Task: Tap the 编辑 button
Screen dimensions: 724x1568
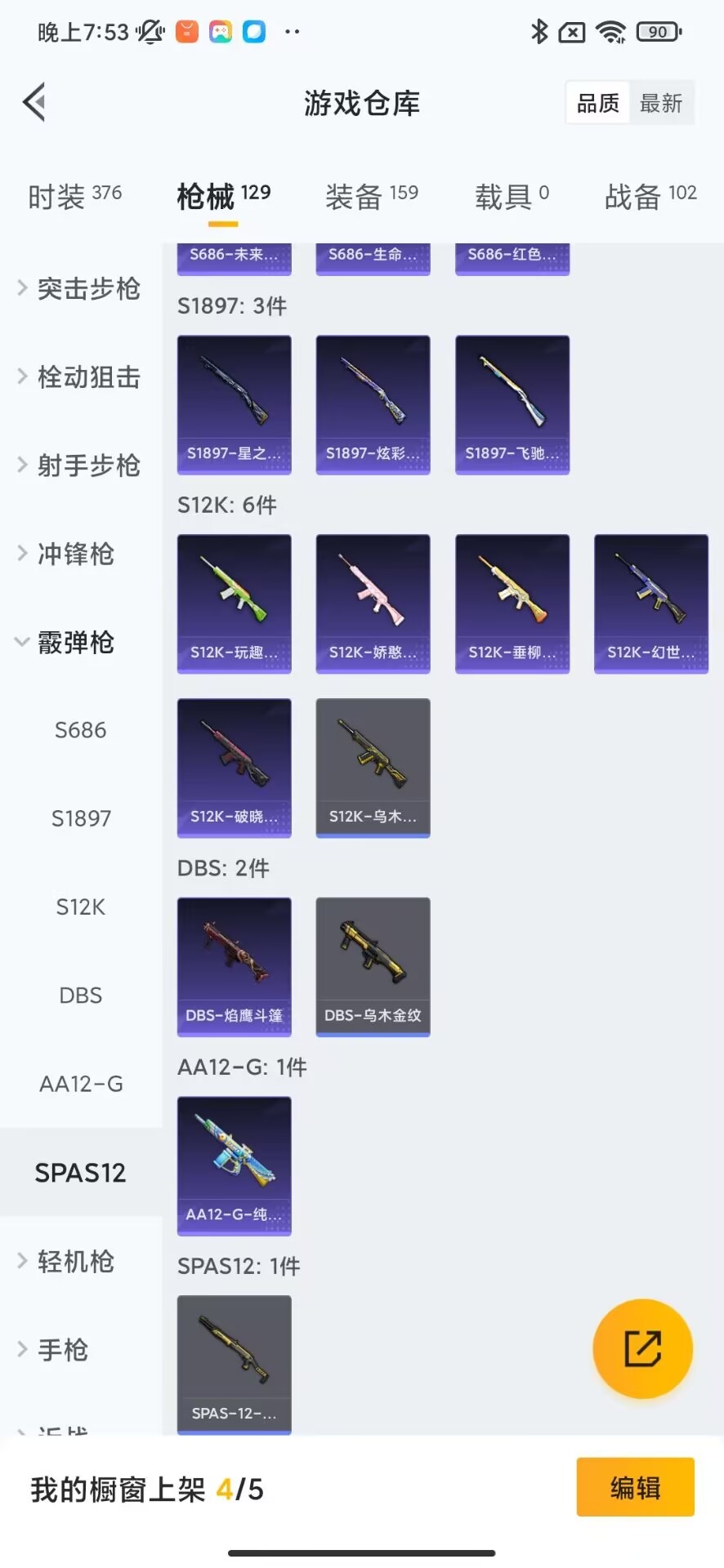Action: (635, 1487)
